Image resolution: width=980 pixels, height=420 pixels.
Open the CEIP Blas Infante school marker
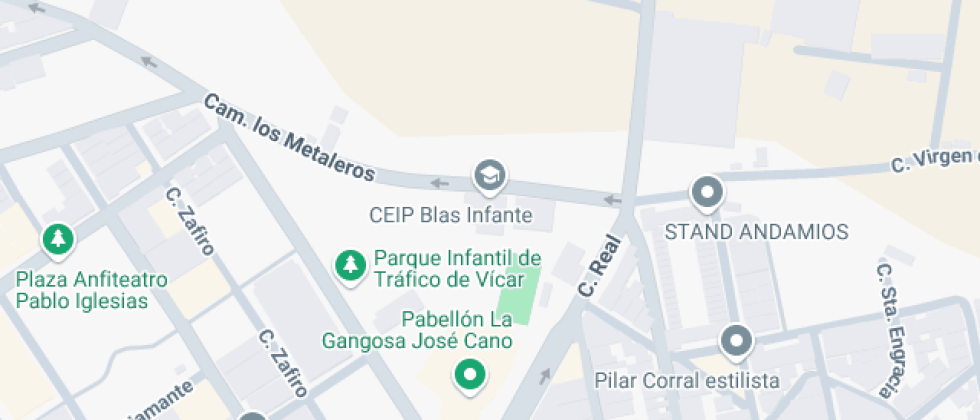tap(490, 177)
